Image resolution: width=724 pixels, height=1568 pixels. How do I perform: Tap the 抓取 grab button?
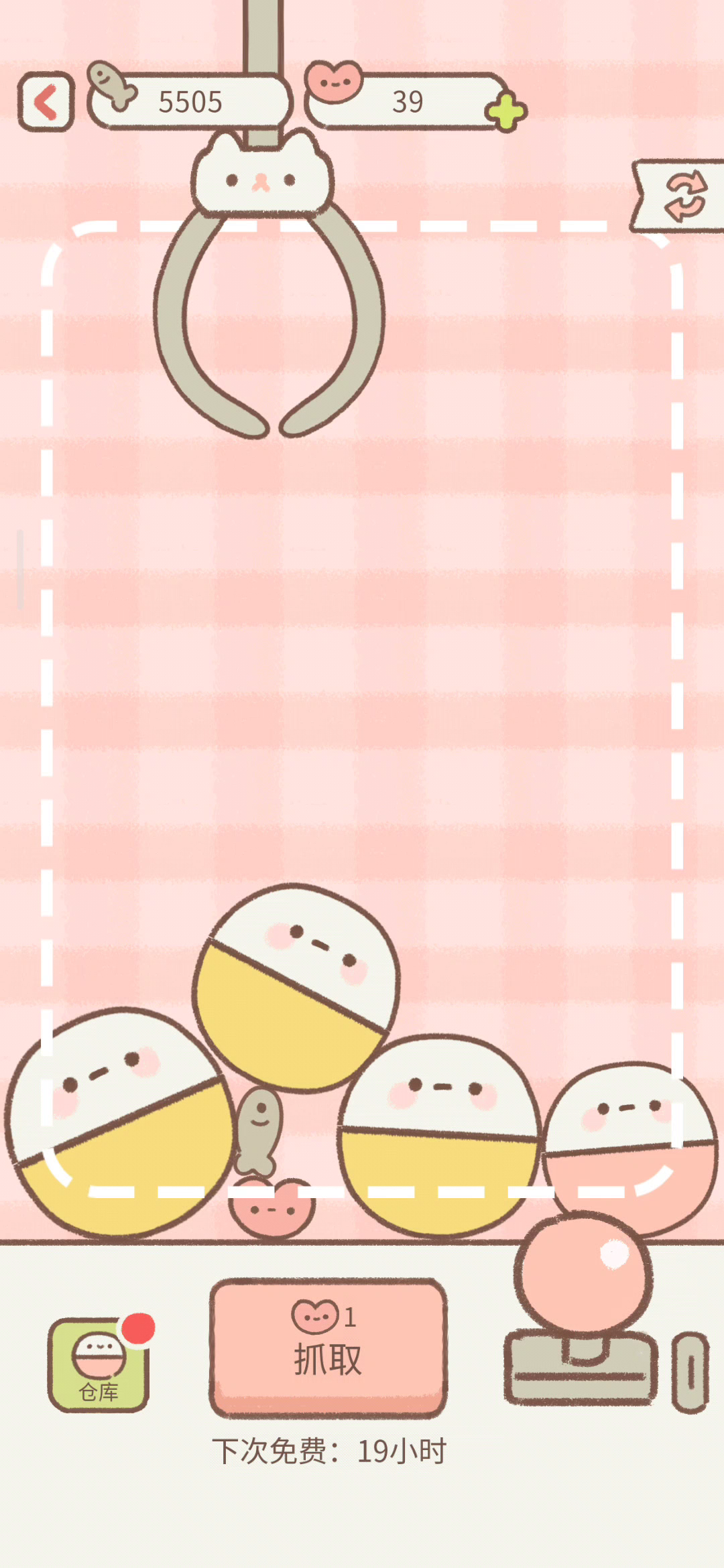(328, 1347)
